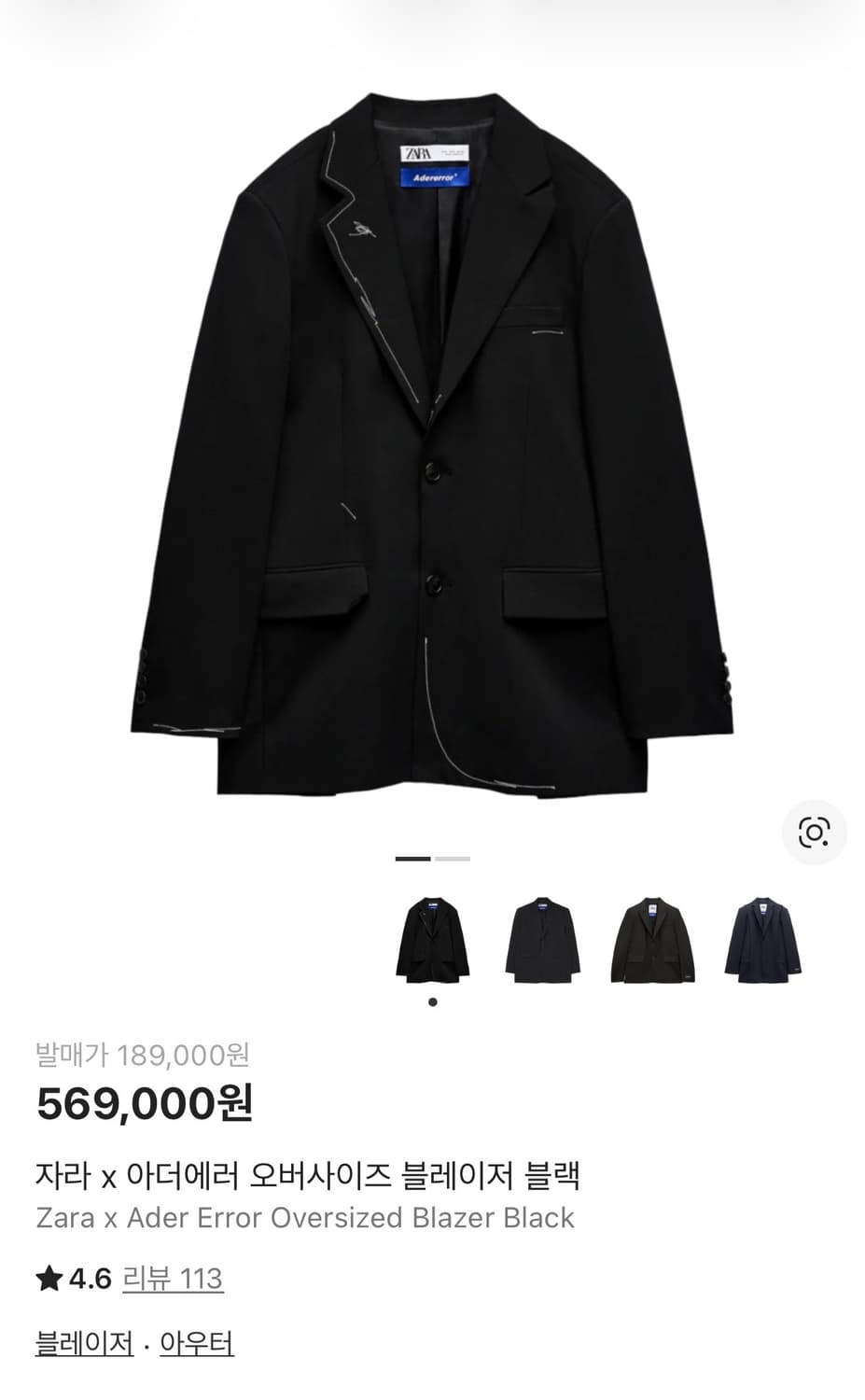Select the navy blazer variant thumbnail
Image resolution: width=865 pixels, height=1400 pixels.
pyautogui.click(x=762, y=941)
